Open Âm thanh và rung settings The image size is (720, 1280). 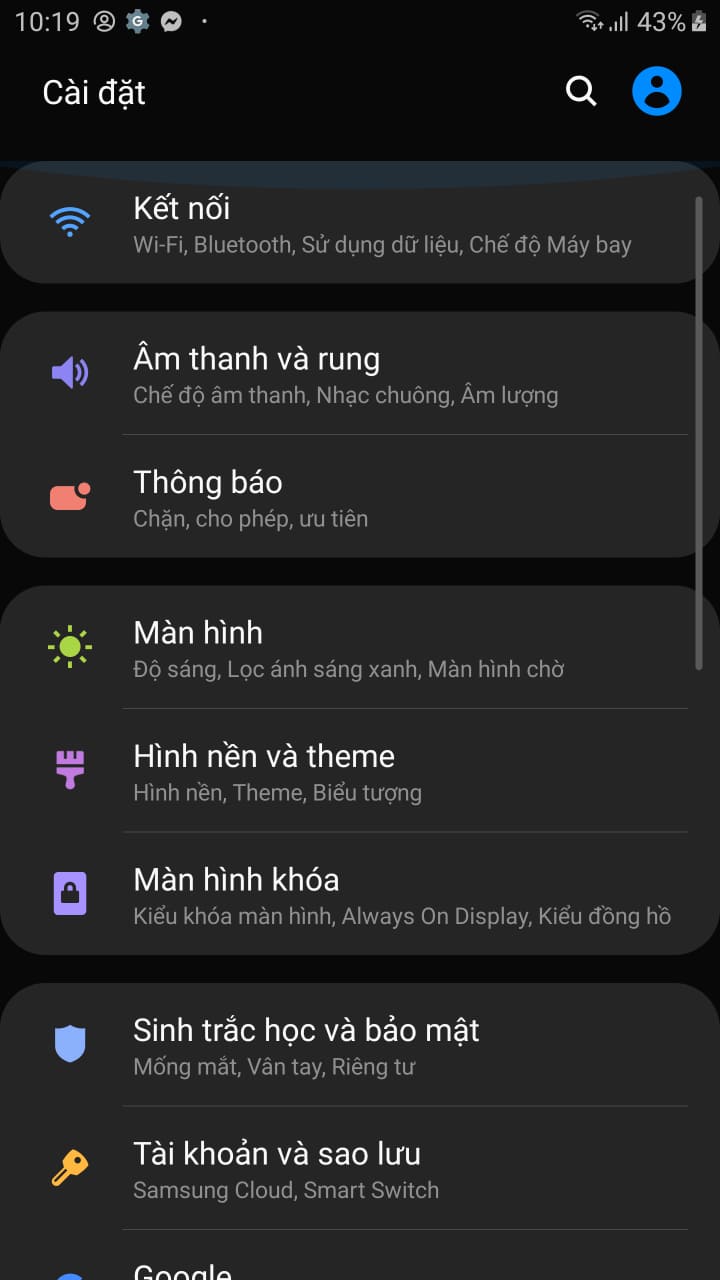pyautogui.click(x=360, y=373)
